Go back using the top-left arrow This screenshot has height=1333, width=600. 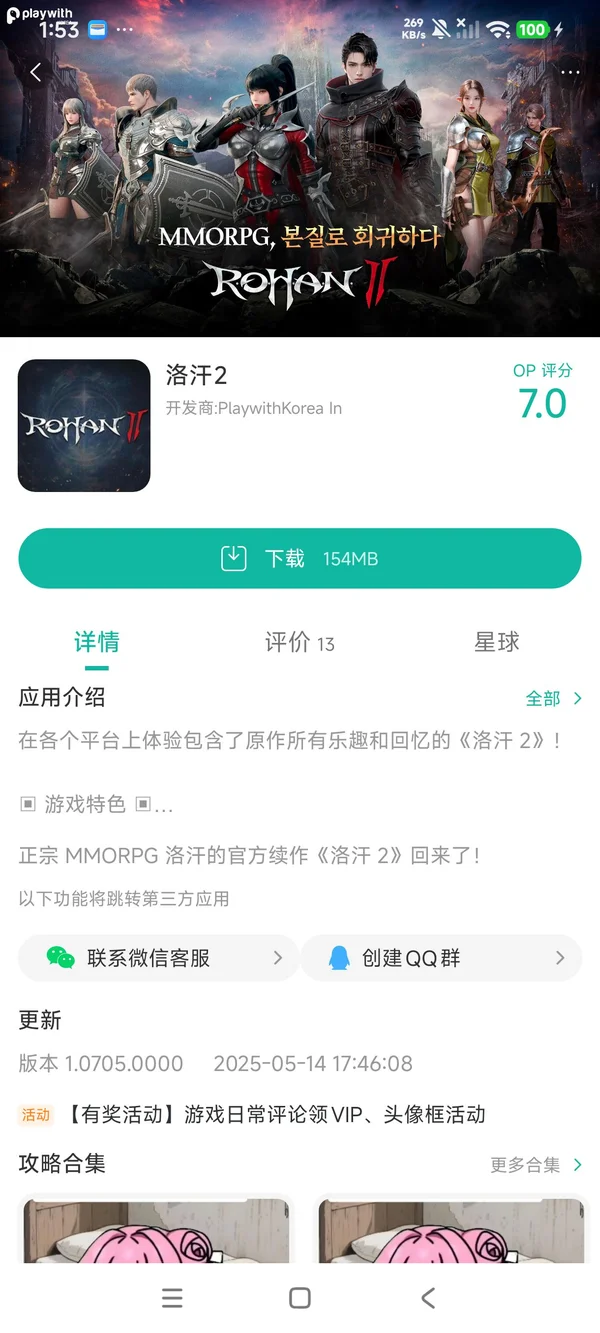click(36, 72)
